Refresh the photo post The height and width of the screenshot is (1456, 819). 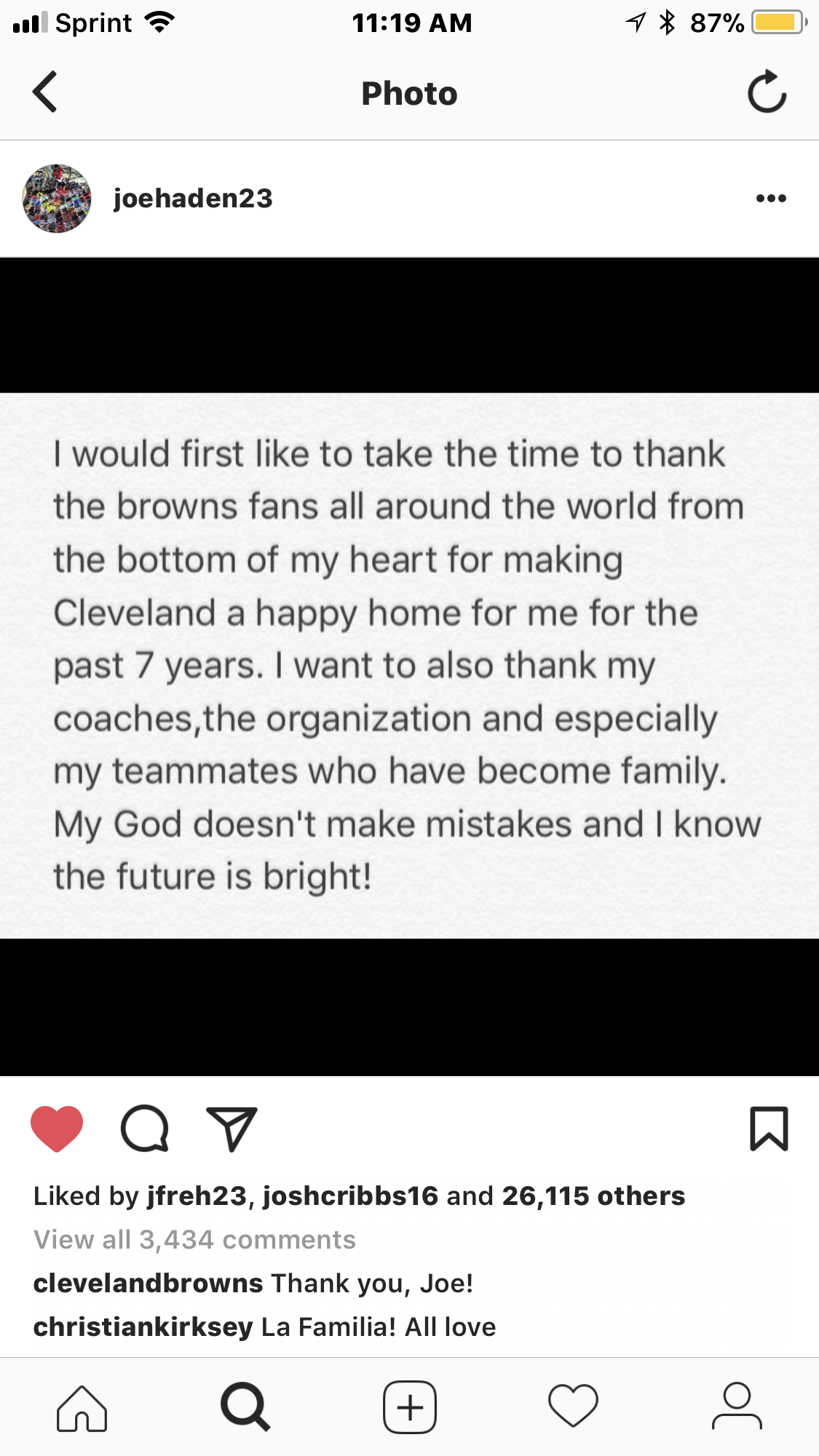pos(767,92)
